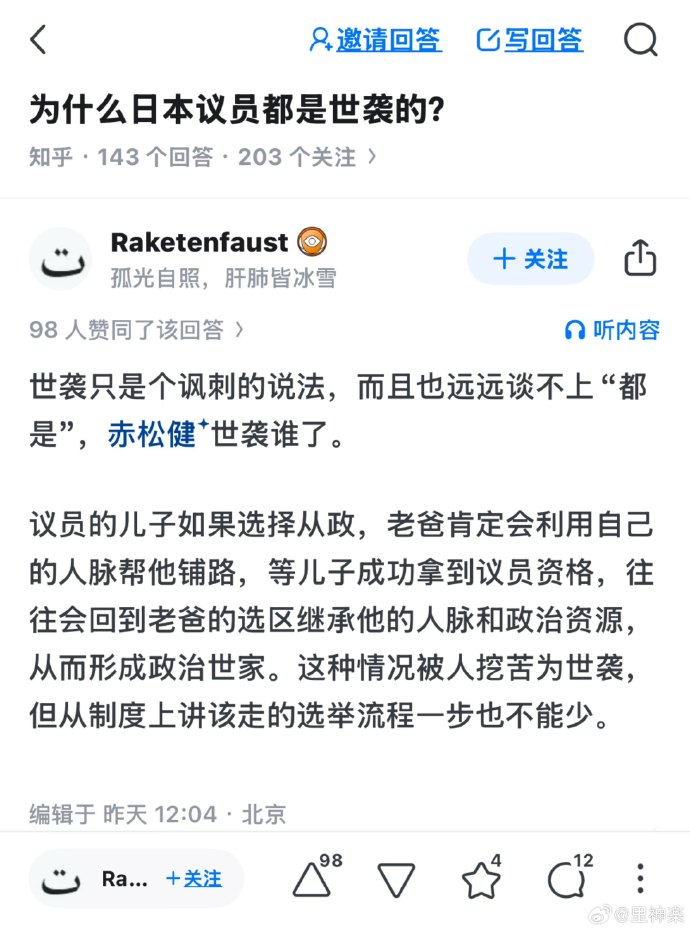Listen to the answer with 听内容

(x=612, y=329)
